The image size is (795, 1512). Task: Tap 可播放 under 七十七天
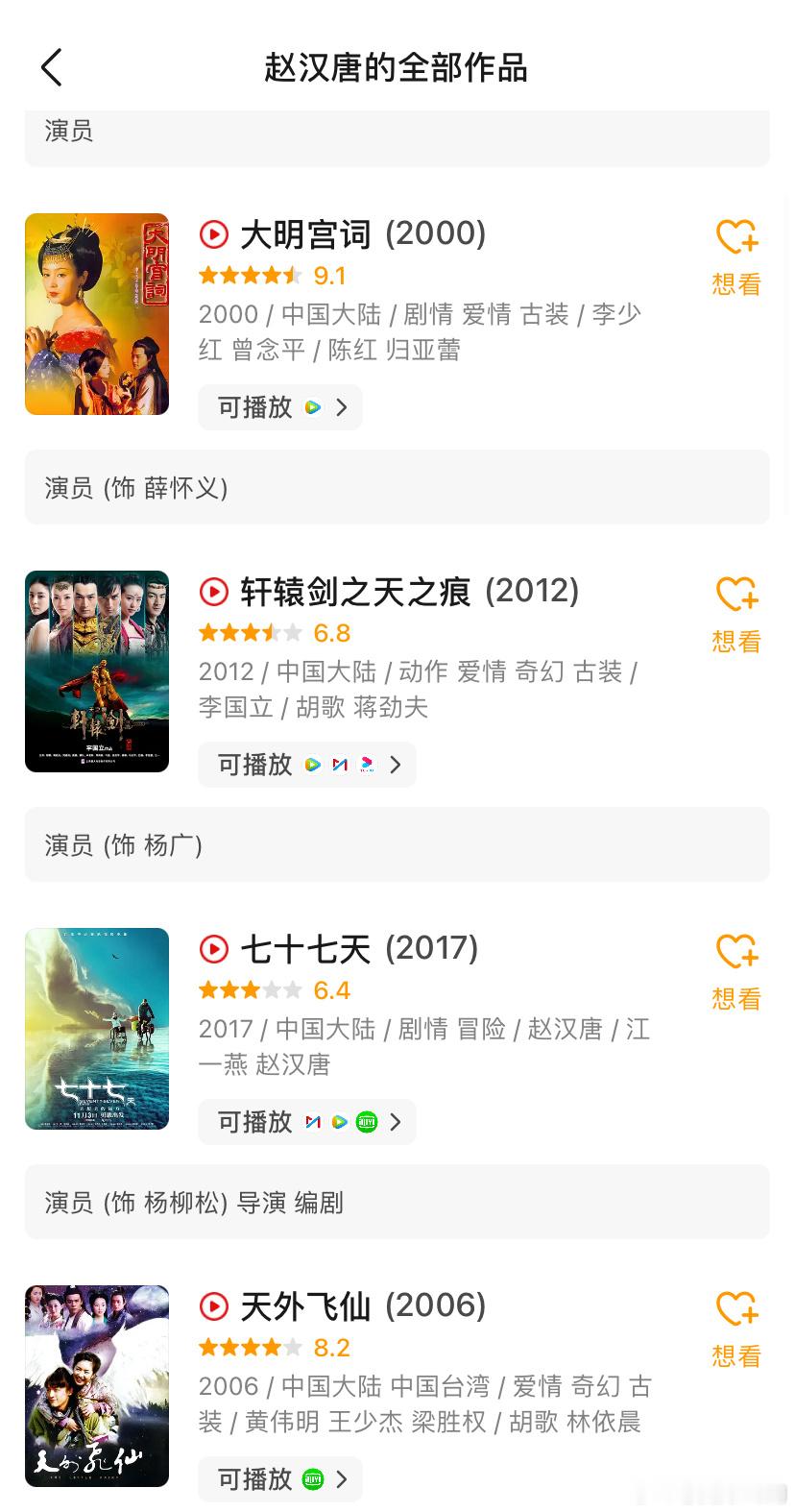[306, 1122]
